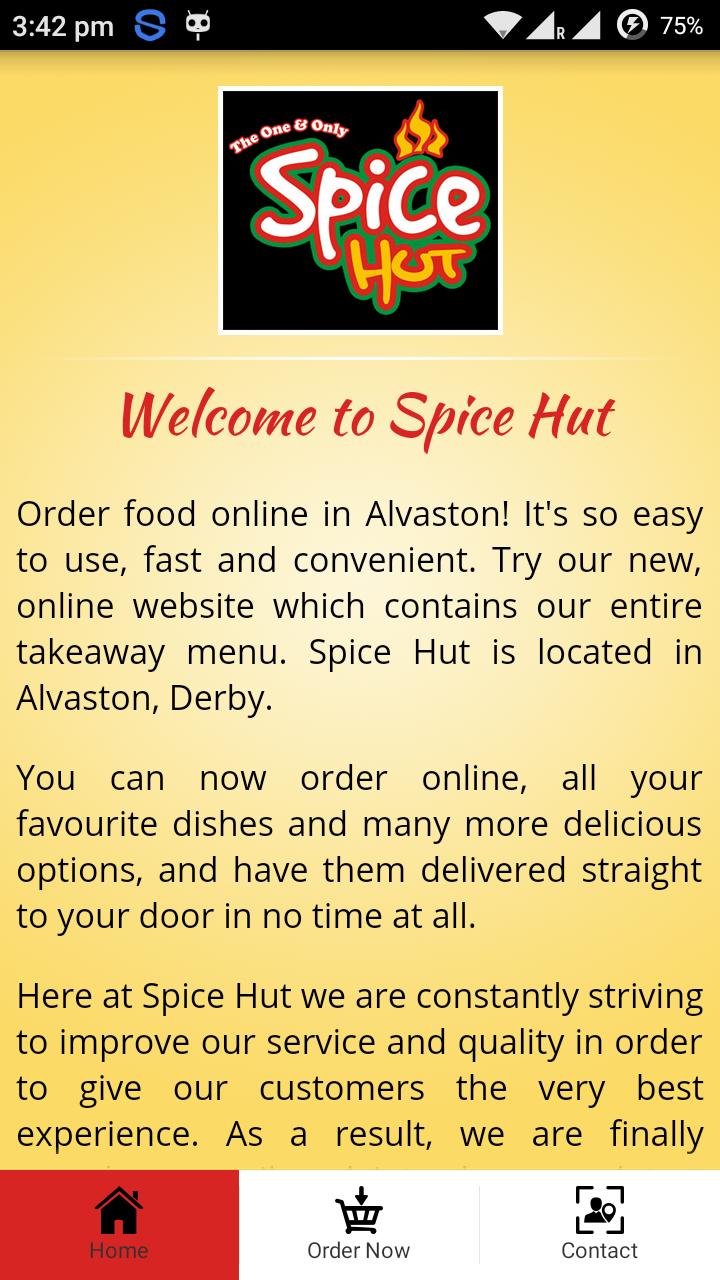The width and height of the screenshot is (720, 1280).
Task: Tap the charging battery icon
Action: [x=634, y=26]
